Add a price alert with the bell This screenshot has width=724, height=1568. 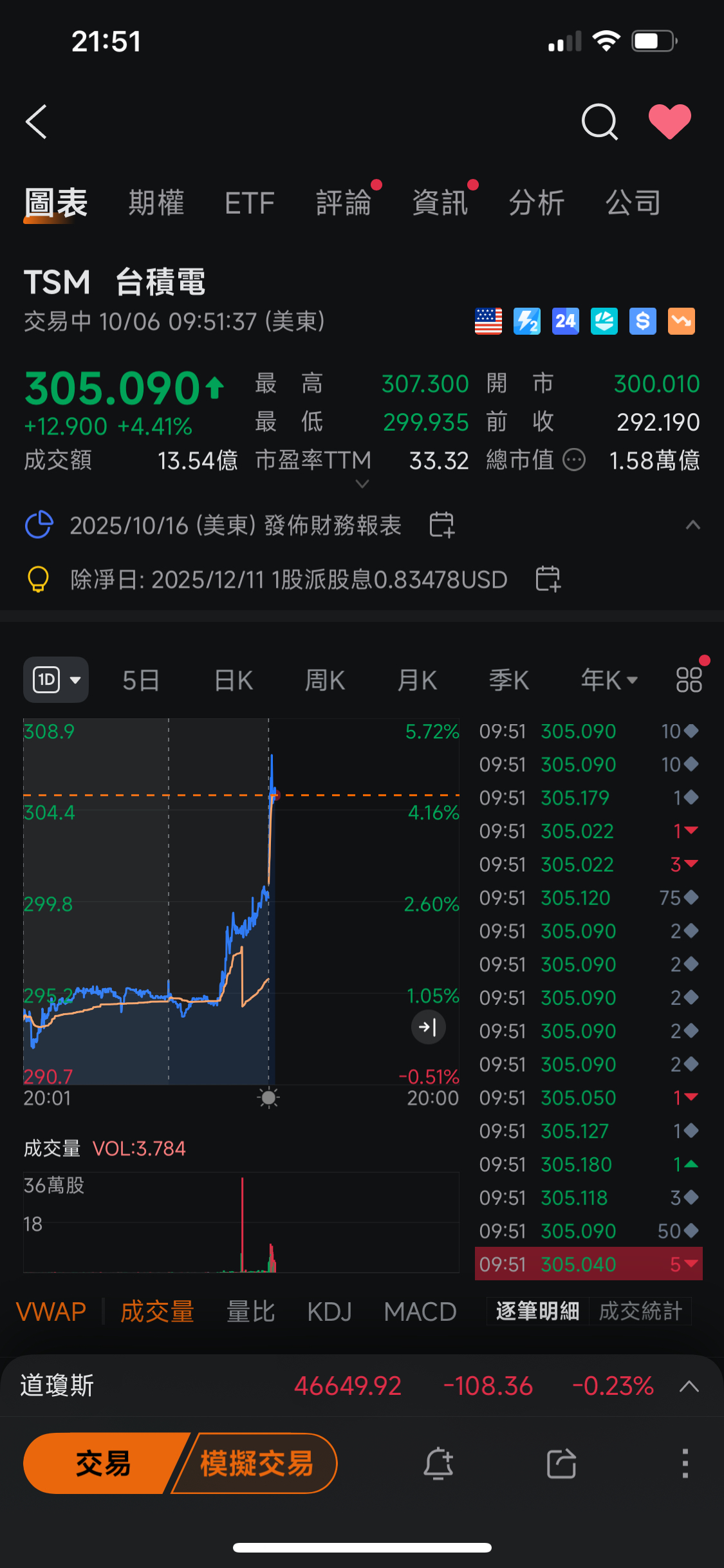point(438,1463)
